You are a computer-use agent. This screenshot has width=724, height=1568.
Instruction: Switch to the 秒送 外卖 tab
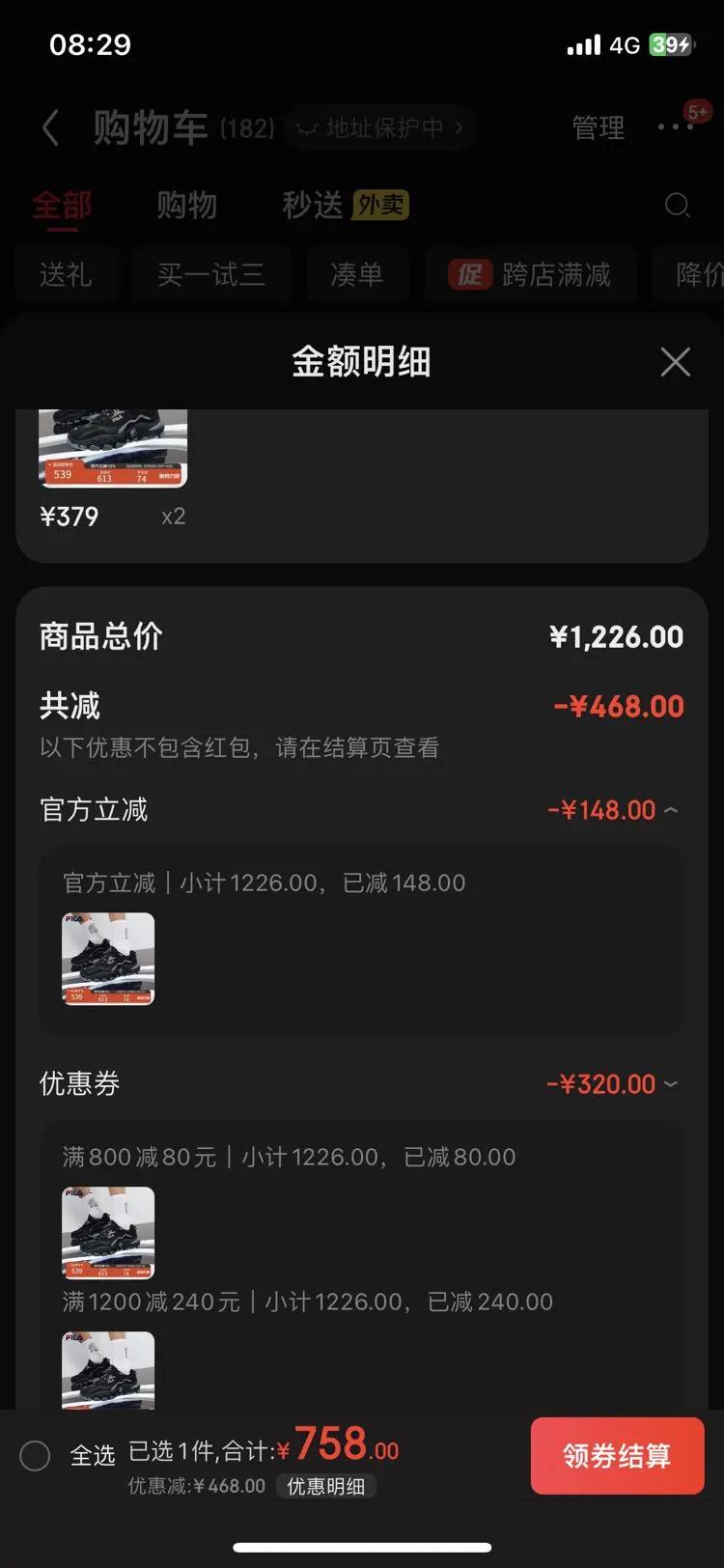pos(345,205)
